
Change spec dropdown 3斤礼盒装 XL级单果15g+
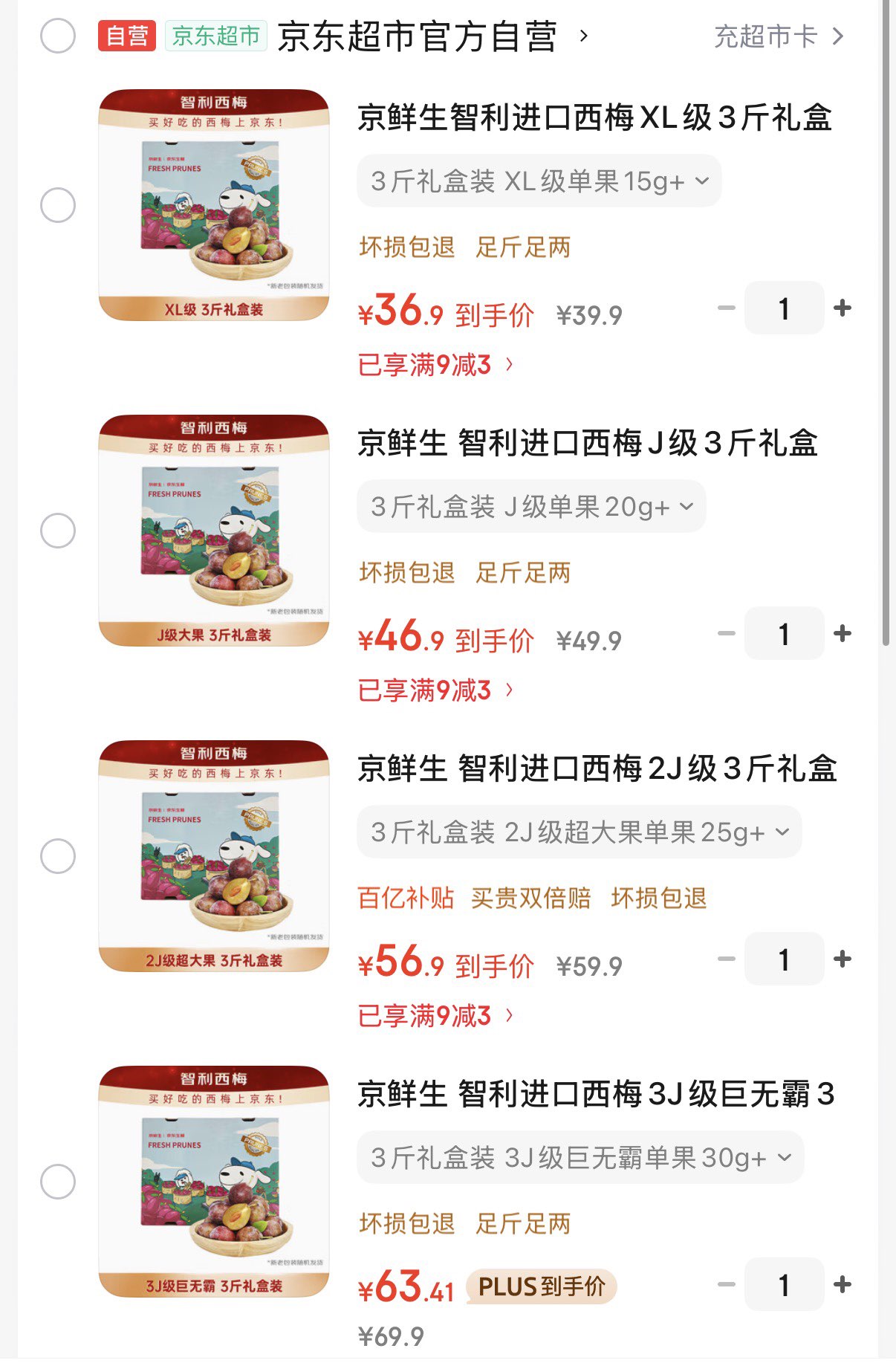pyautogui.click(x=539, y=181)
